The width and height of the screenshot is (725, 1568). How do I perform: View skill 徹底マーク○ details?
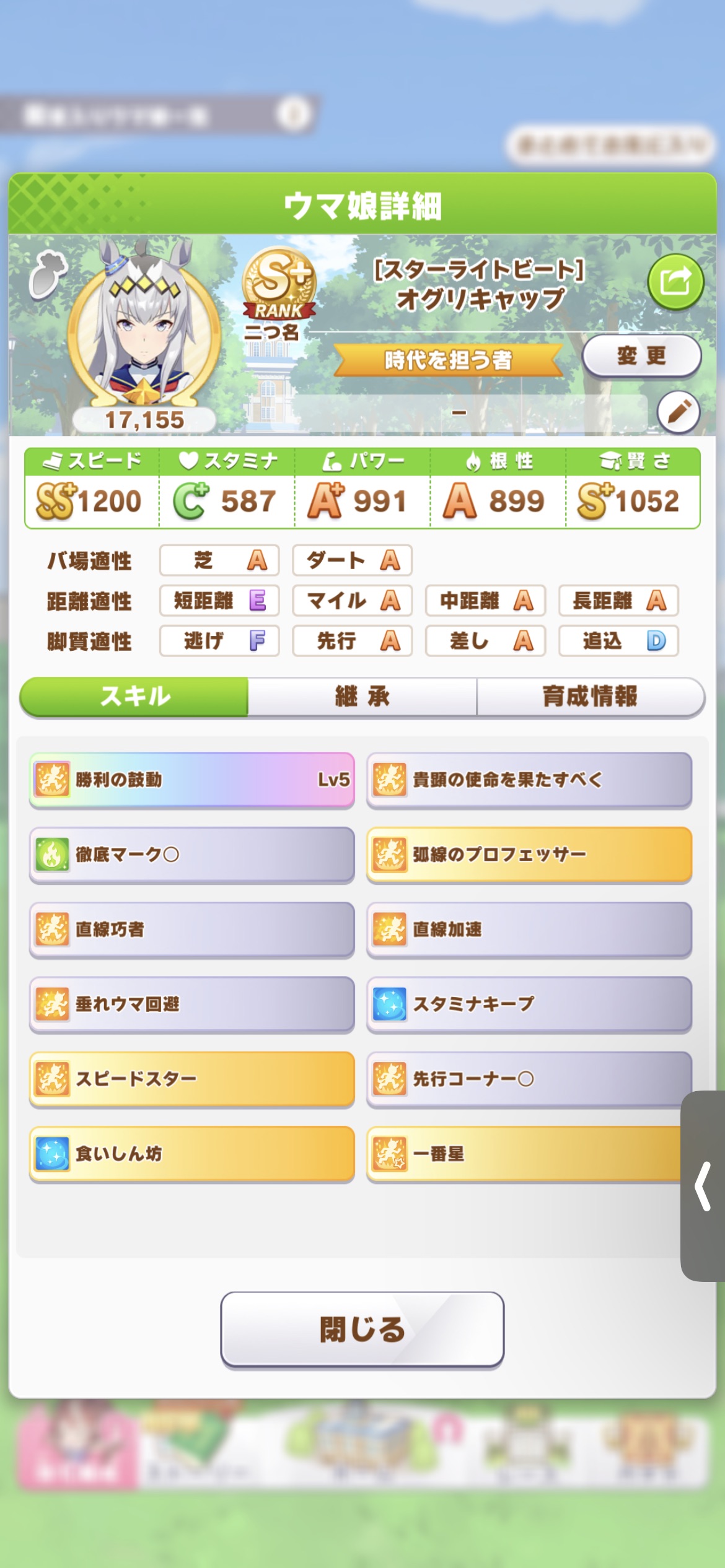(191, 855)
